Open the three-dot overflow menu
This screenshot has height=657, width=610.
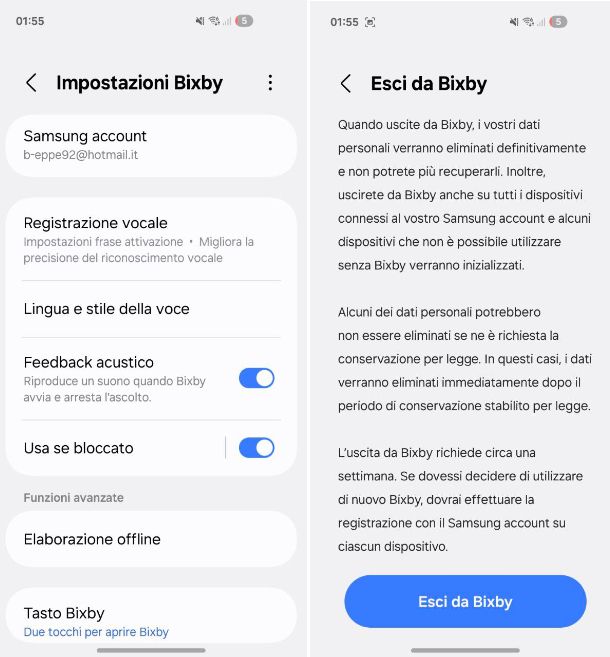(270, 83)
